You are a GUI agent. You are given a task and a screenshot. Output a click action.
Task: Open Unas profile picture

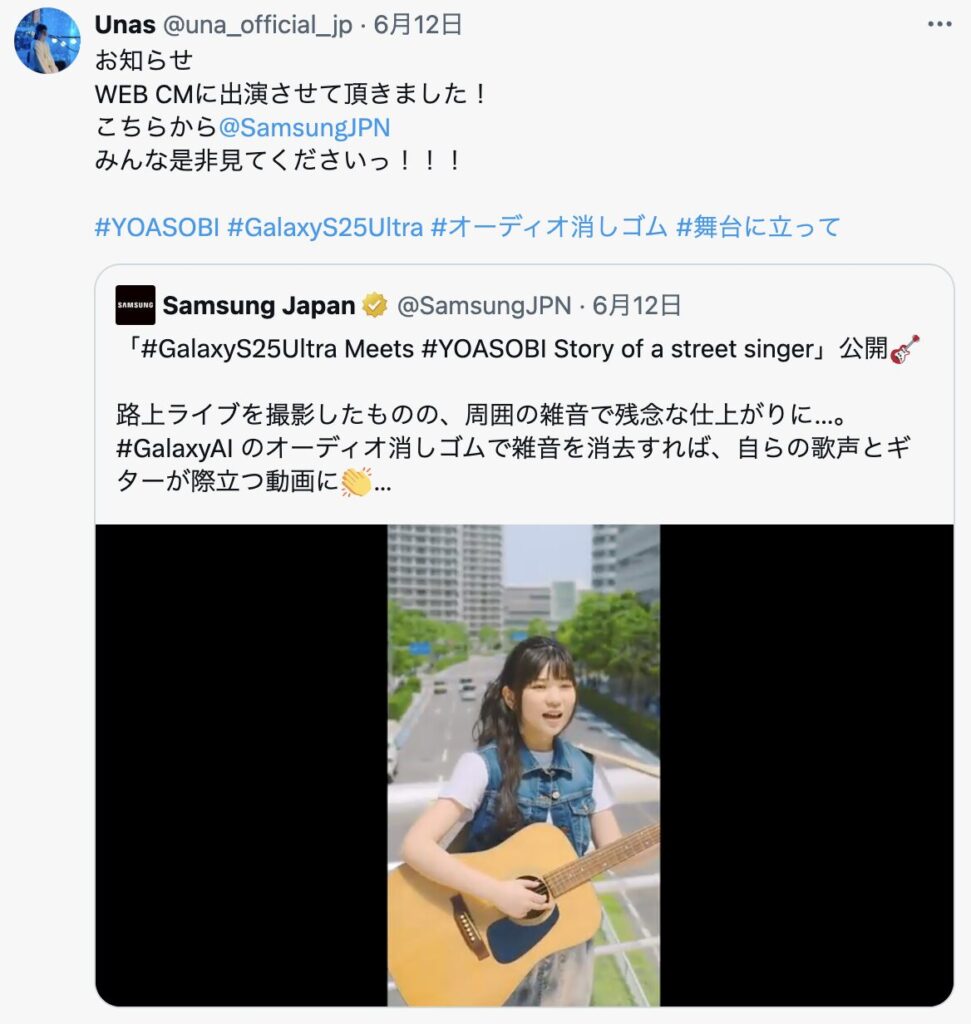tap(47, 40)
